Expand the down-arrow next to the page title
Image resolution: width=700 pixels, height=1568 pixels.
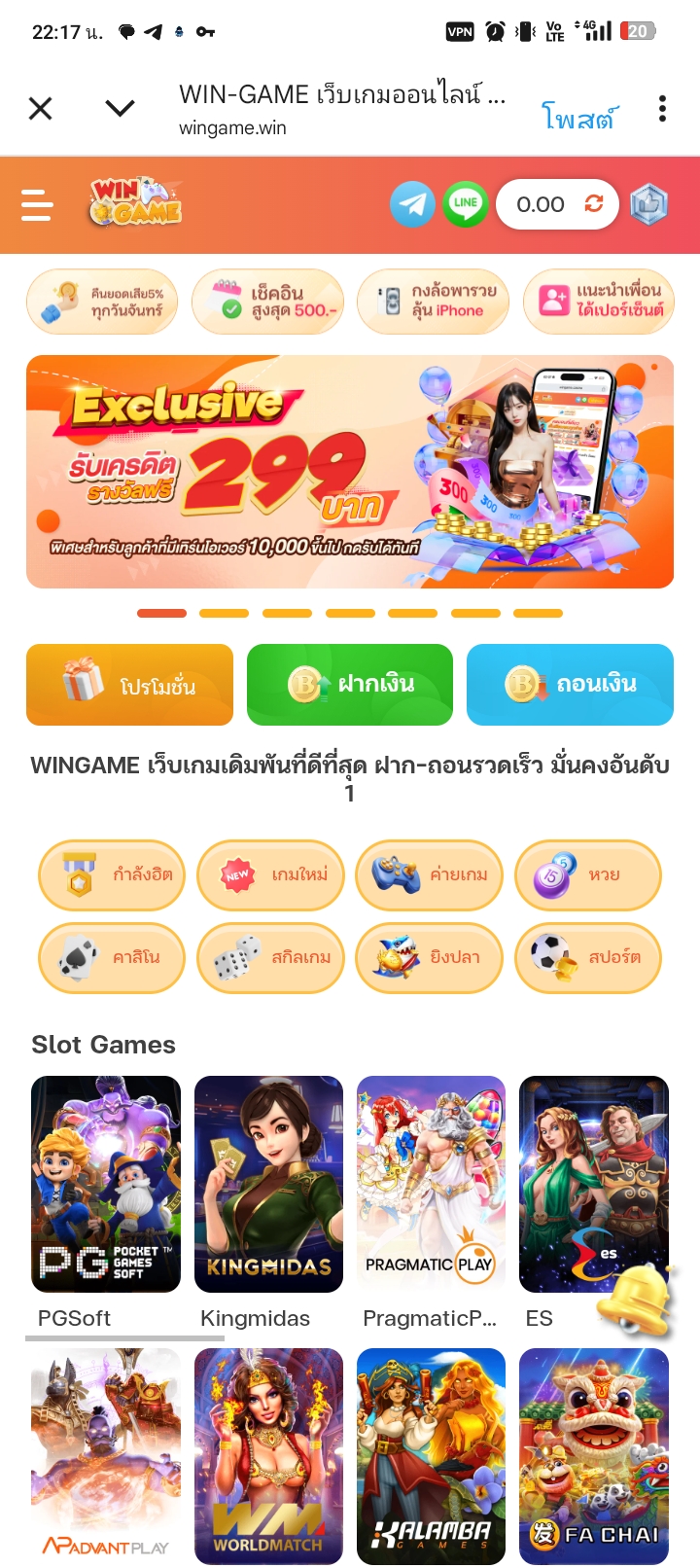[120, 108]
